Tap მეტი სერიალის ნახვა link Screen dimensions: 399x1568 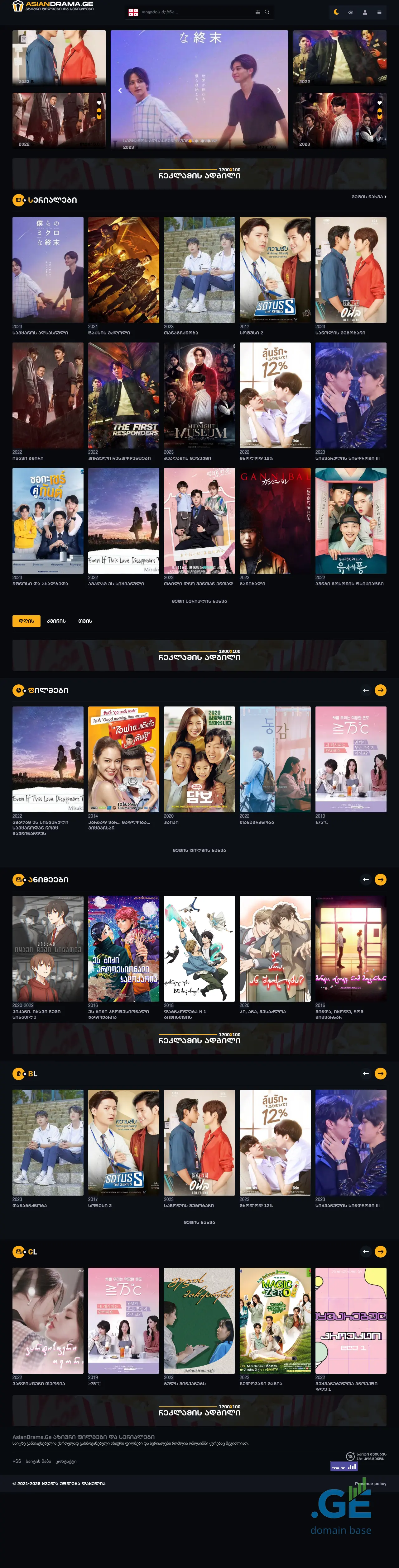pos(199,601)
